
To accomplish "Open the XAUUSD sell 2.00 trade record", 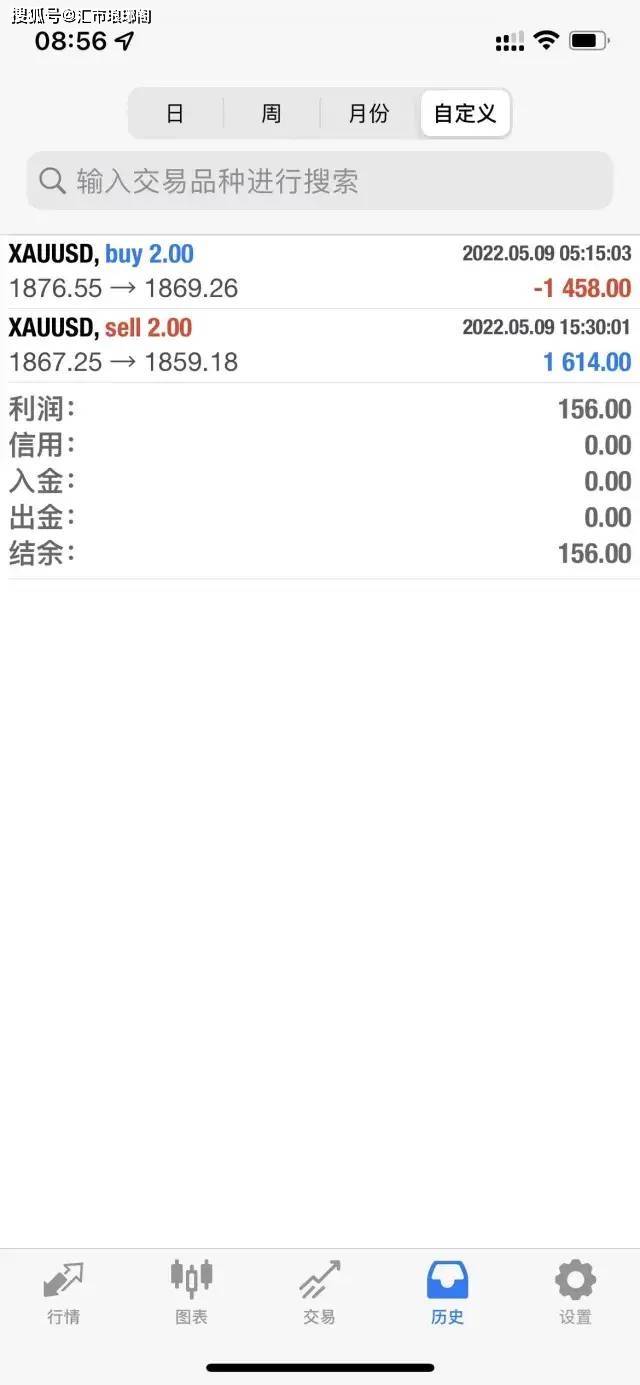I will click(320, 345).
